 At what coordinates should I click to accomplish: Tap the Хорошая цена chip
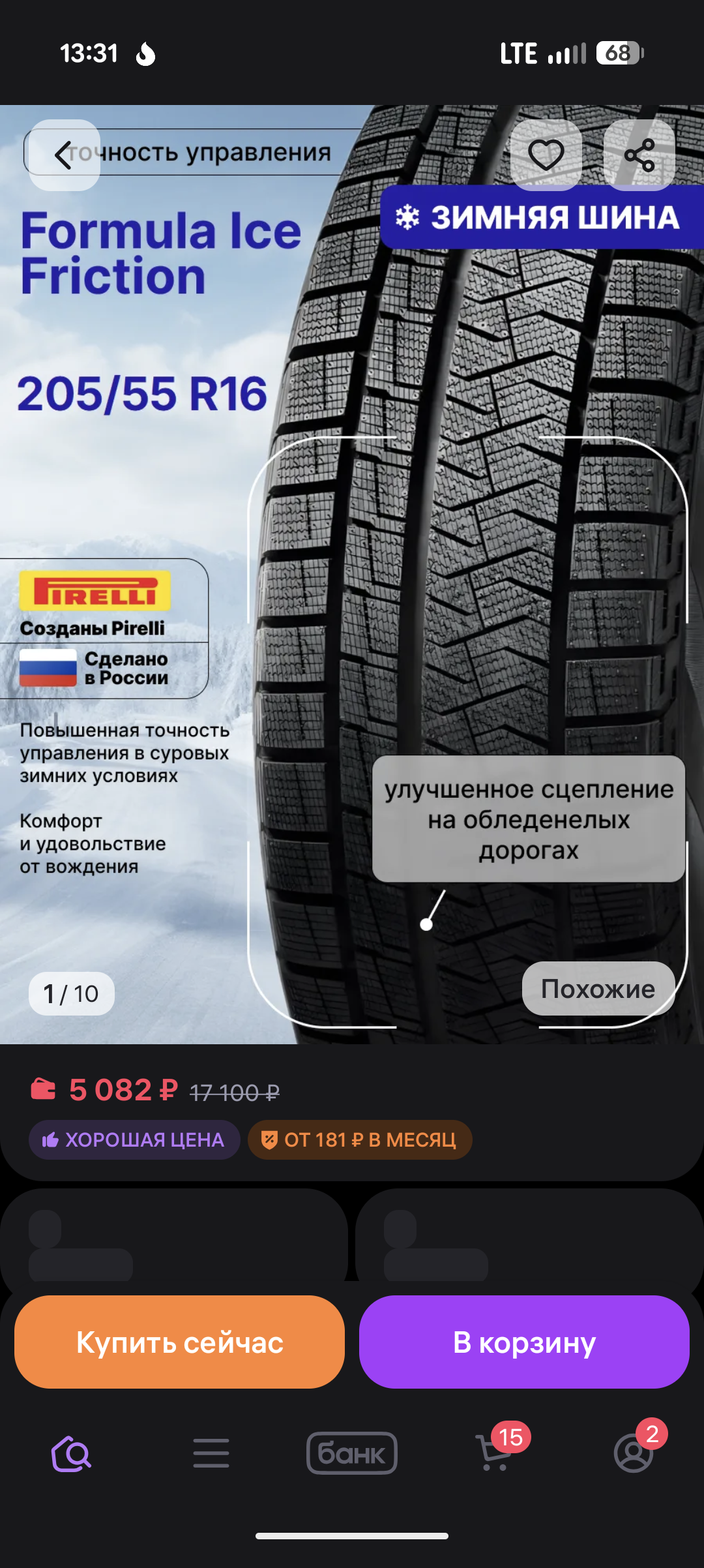[x=134, y=1139]
